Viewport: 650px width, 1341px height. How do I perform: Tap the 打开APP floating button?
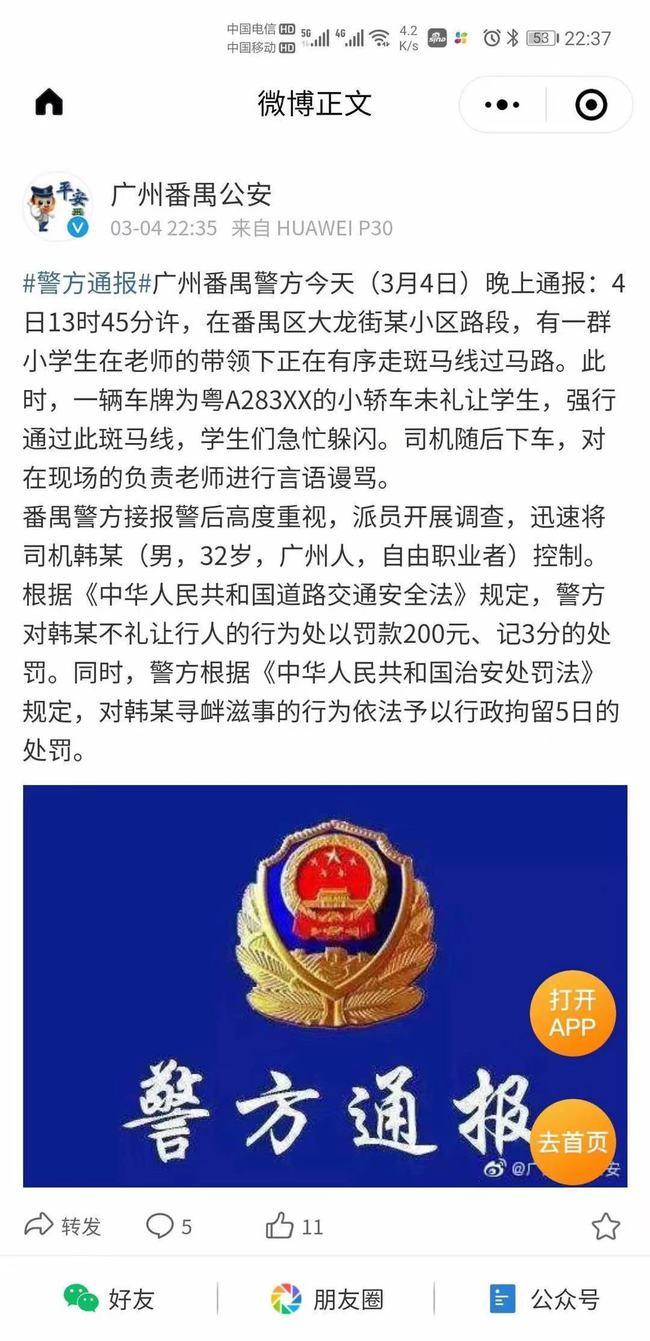[x=572, y=1014]
